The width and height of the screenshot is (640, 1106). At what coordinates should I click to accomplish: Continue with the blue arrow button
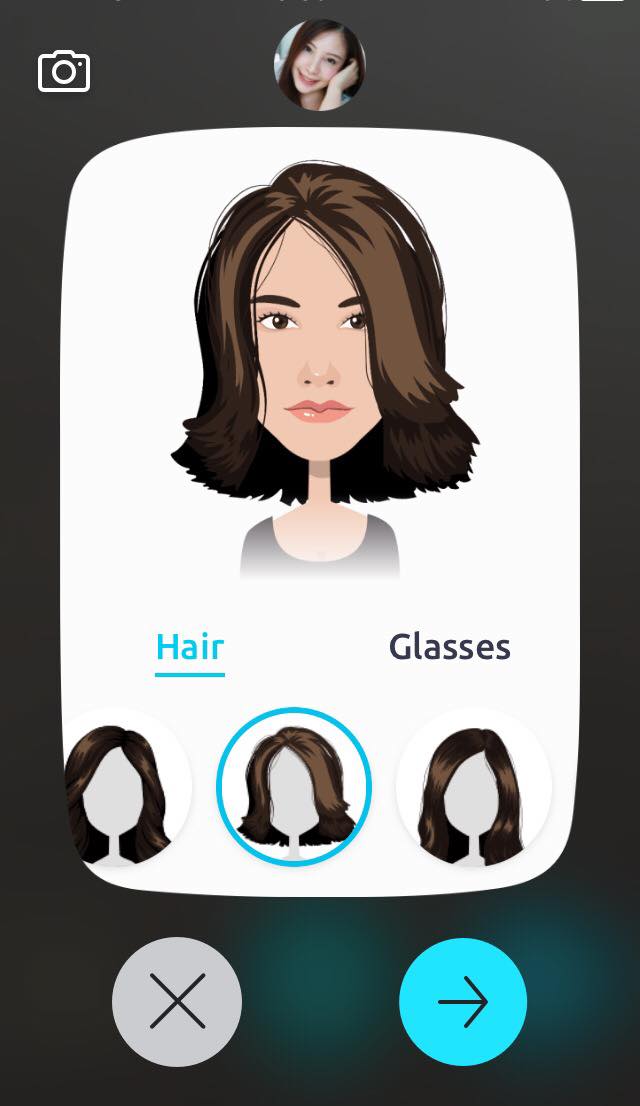[463, 1001]
